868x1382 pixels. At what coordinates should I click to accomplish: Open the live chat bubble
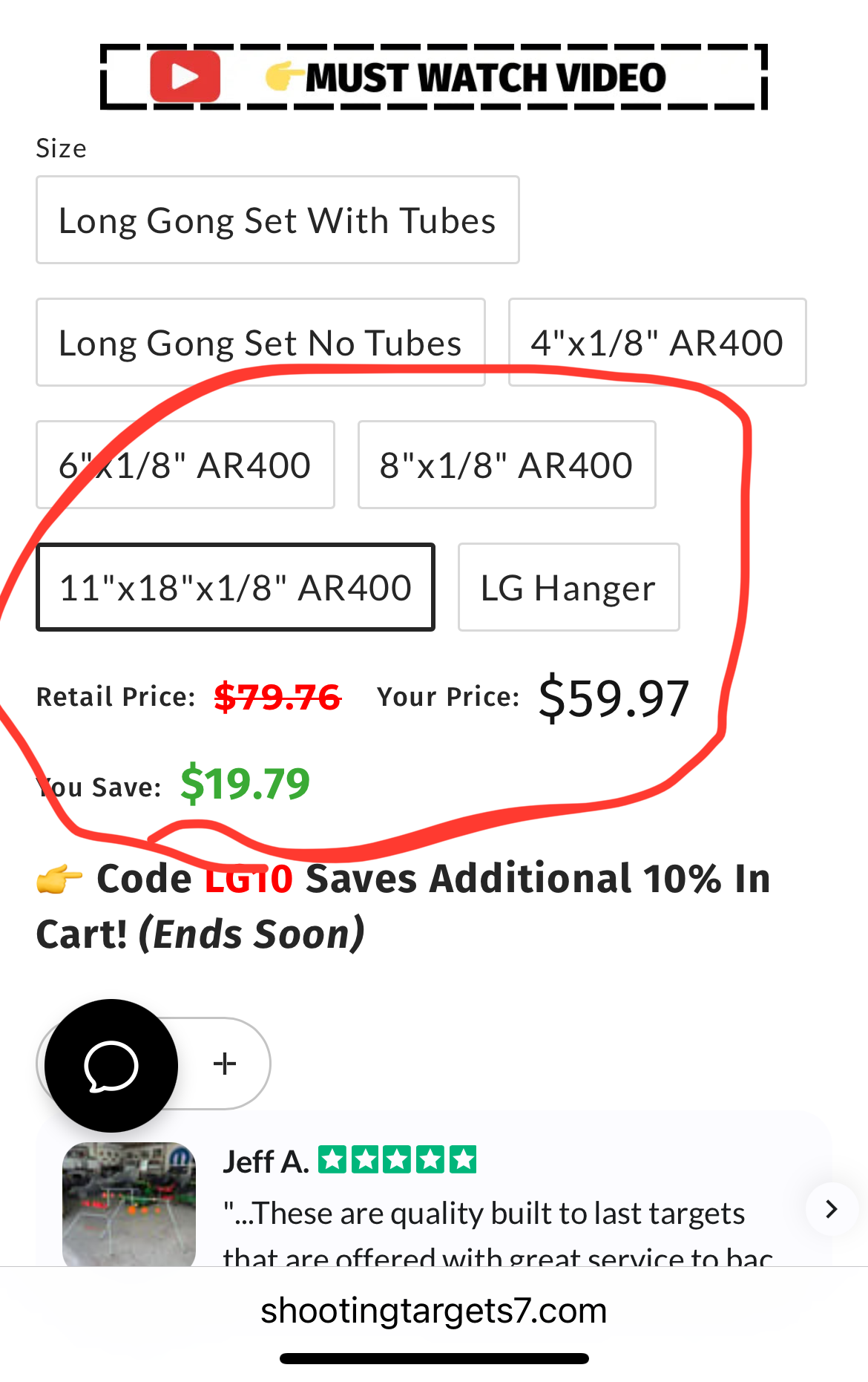click(111, 1066)
